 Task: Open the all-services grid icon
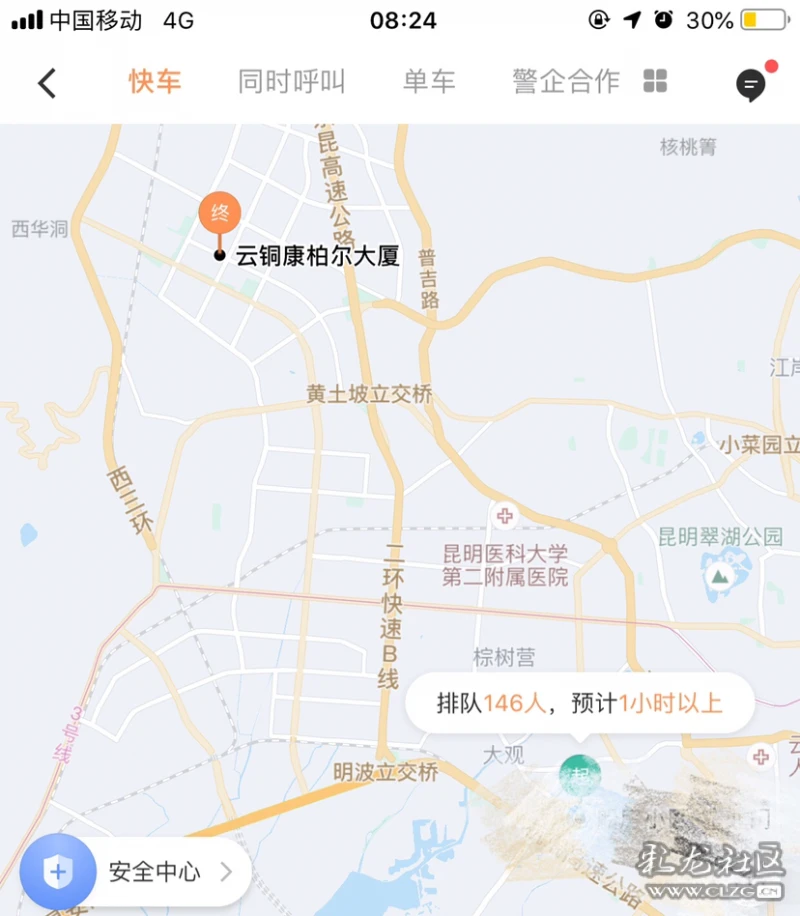(x=655, y=82)
